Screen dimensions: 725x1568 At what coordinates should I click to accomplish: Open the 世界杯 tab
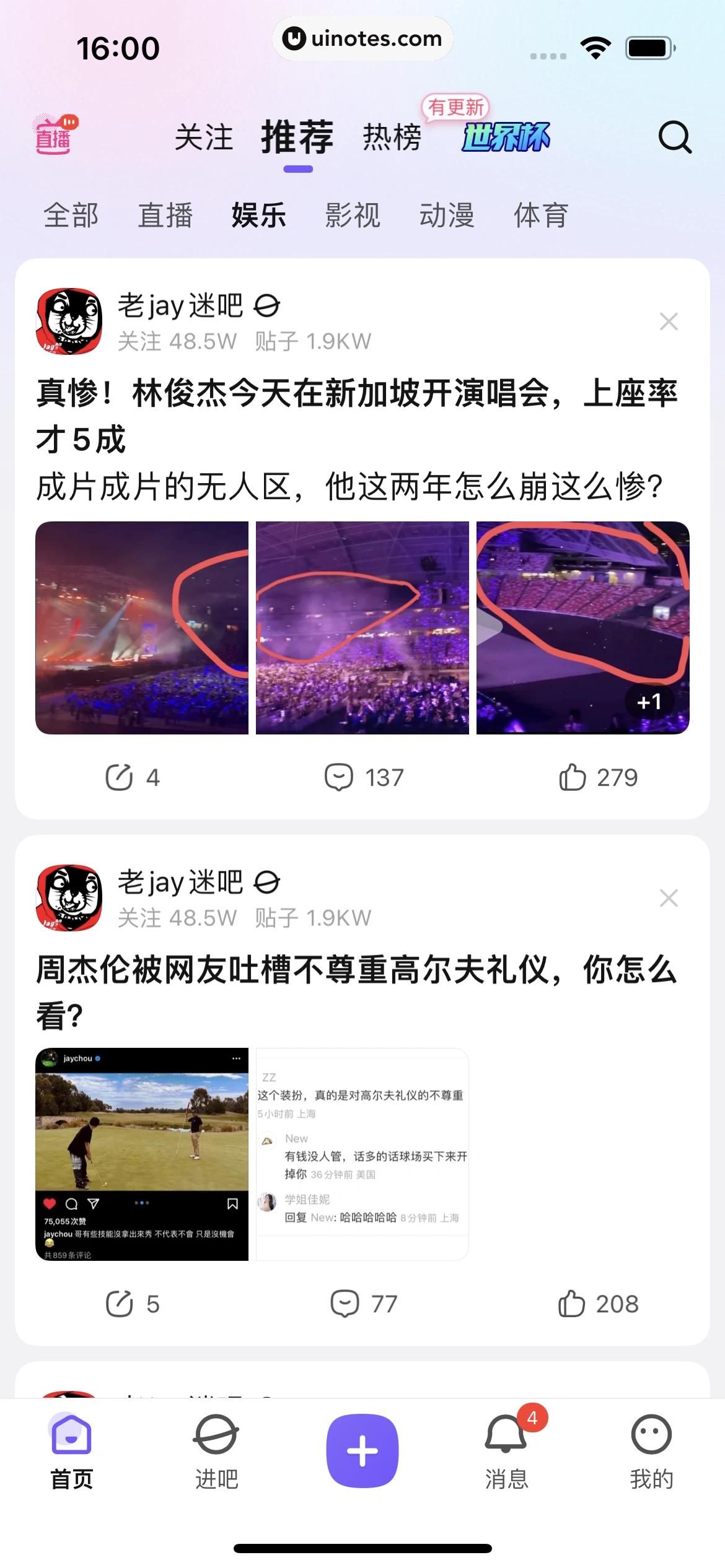point(506,137)
